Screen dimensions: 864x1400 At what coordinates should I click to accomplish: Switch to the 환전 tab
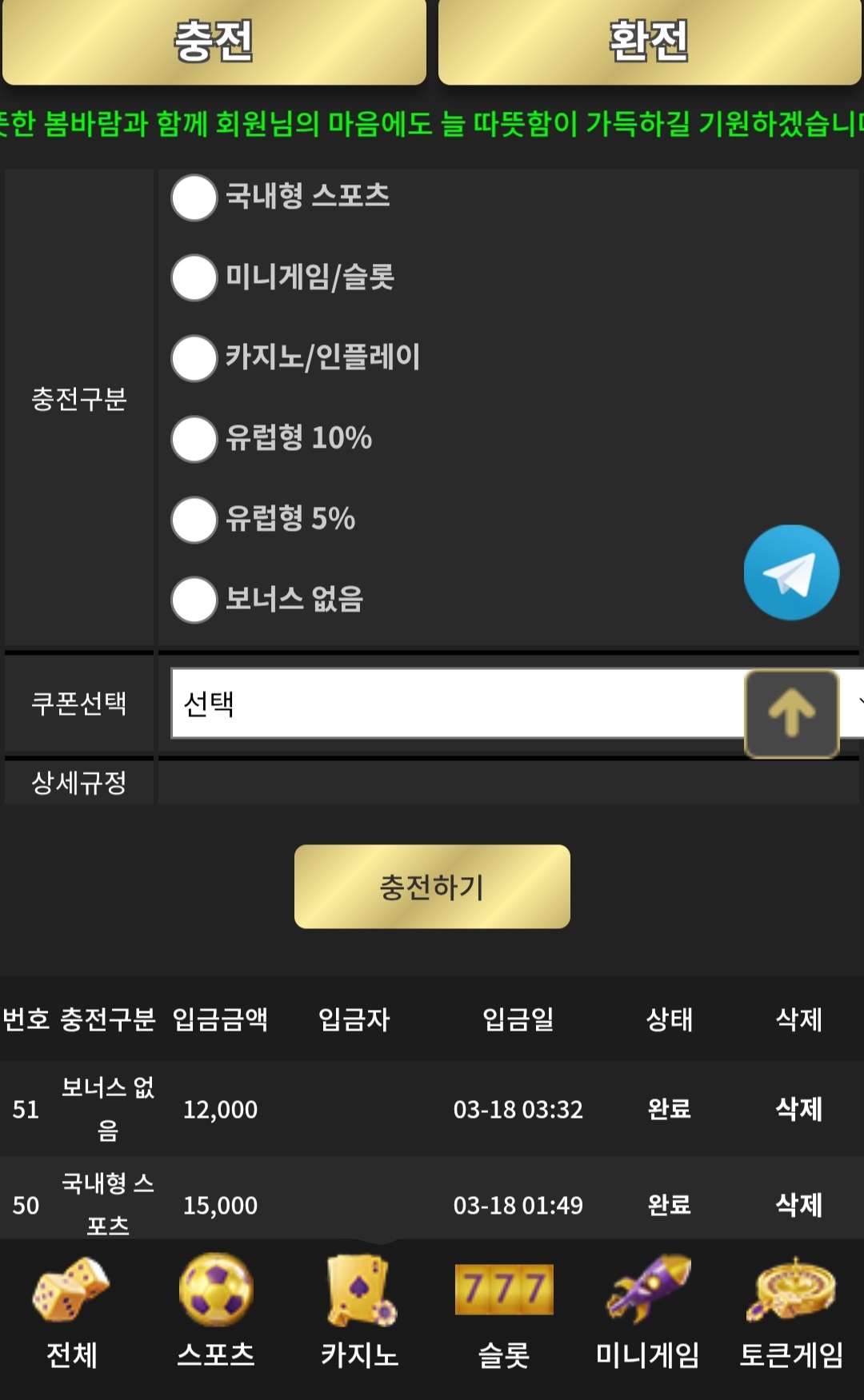650,42
